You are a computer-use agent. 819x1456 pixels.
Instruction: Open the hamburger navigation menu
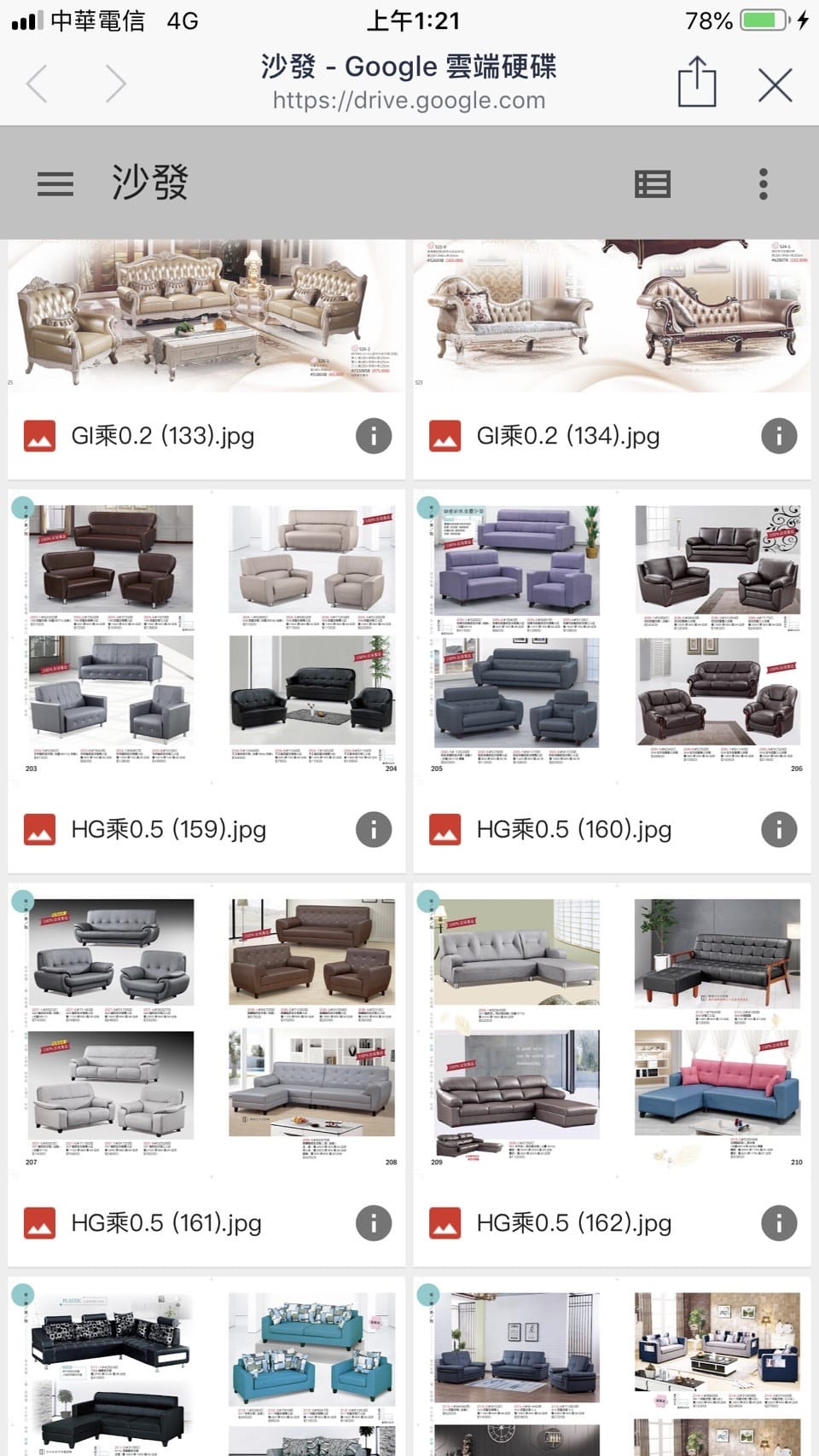pyautogui.click(x=55, y=183)
